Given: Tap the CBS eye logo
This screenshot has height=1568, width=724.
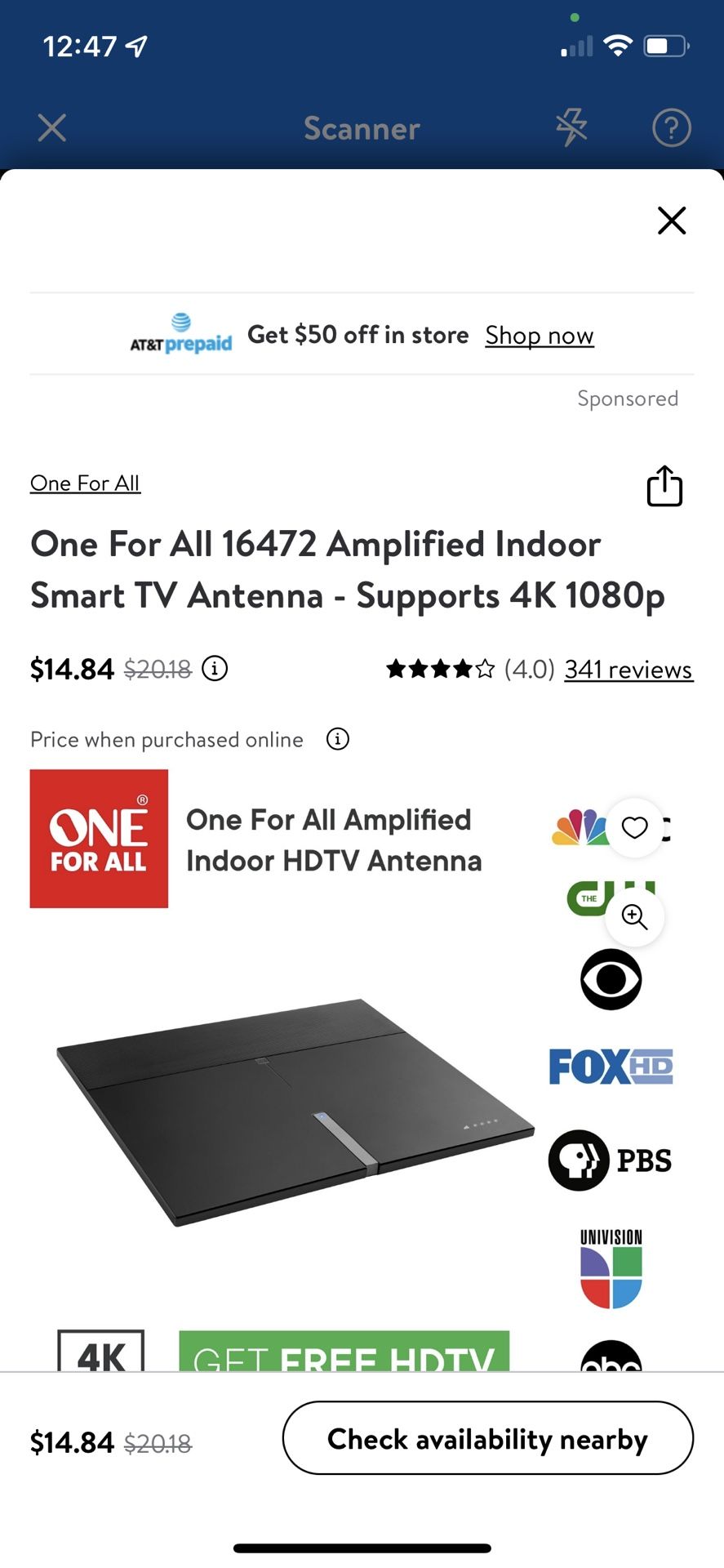Looking at the screenshot, I should pos(611,979).
